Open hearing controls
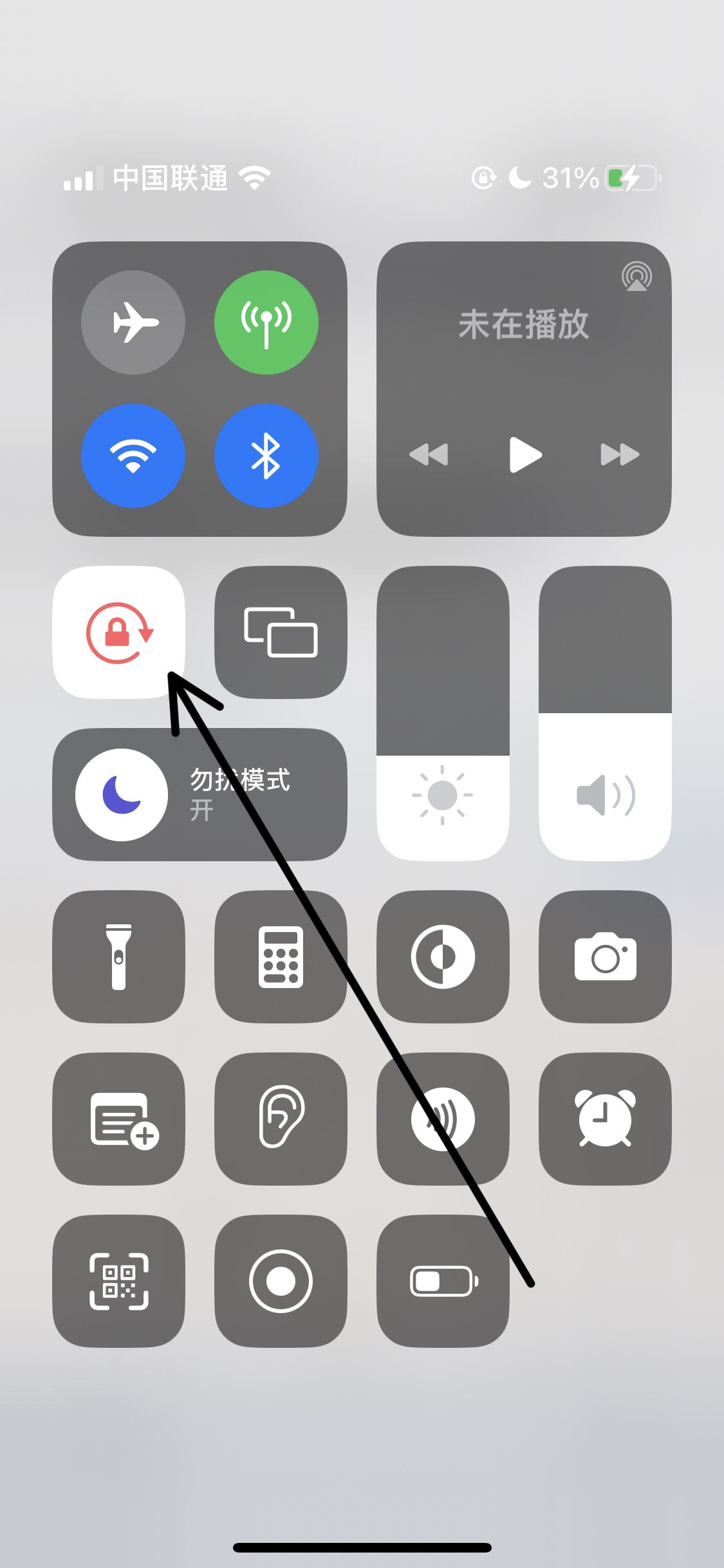The height and width of the screenshot is (1568, 724). [281, 1119]
